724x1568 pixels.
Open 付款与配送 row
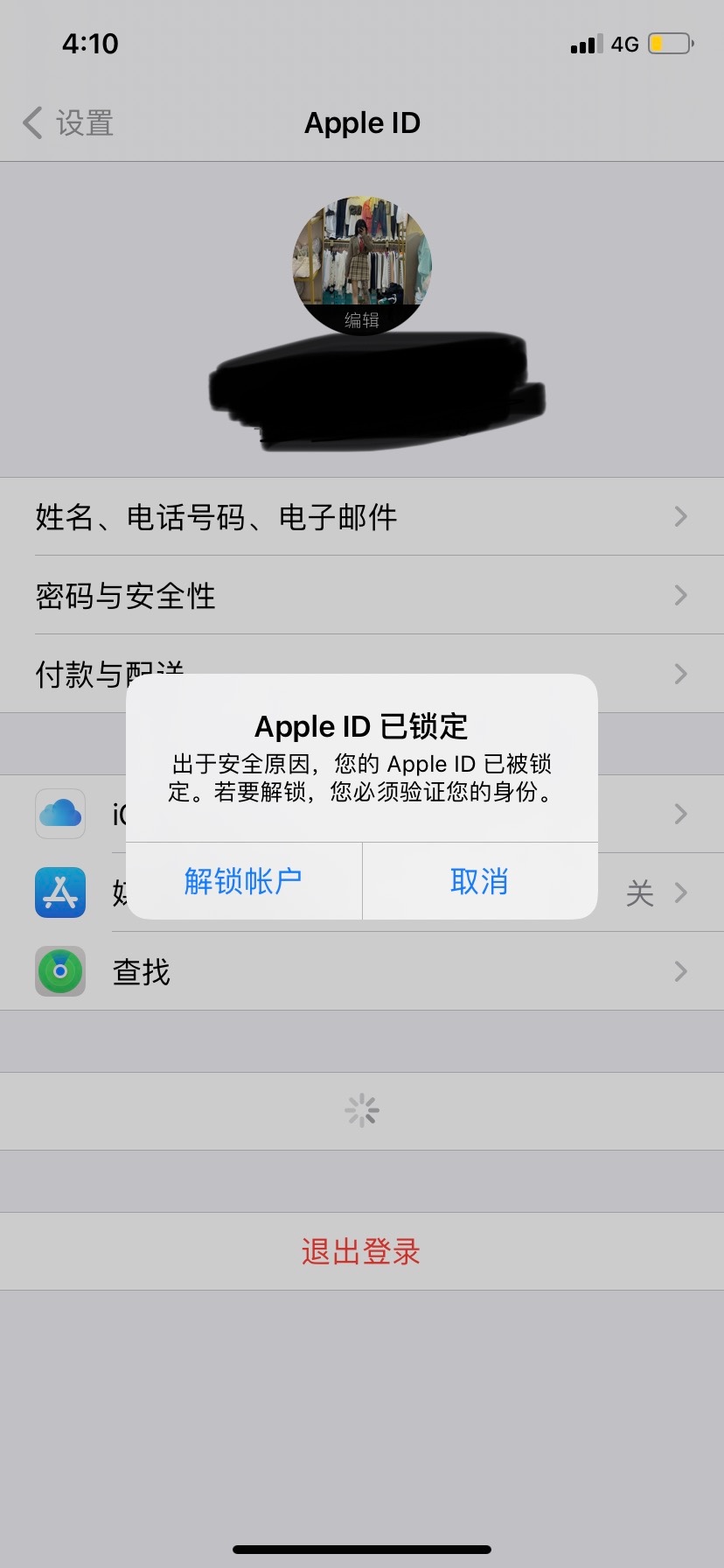coord(79,674)
